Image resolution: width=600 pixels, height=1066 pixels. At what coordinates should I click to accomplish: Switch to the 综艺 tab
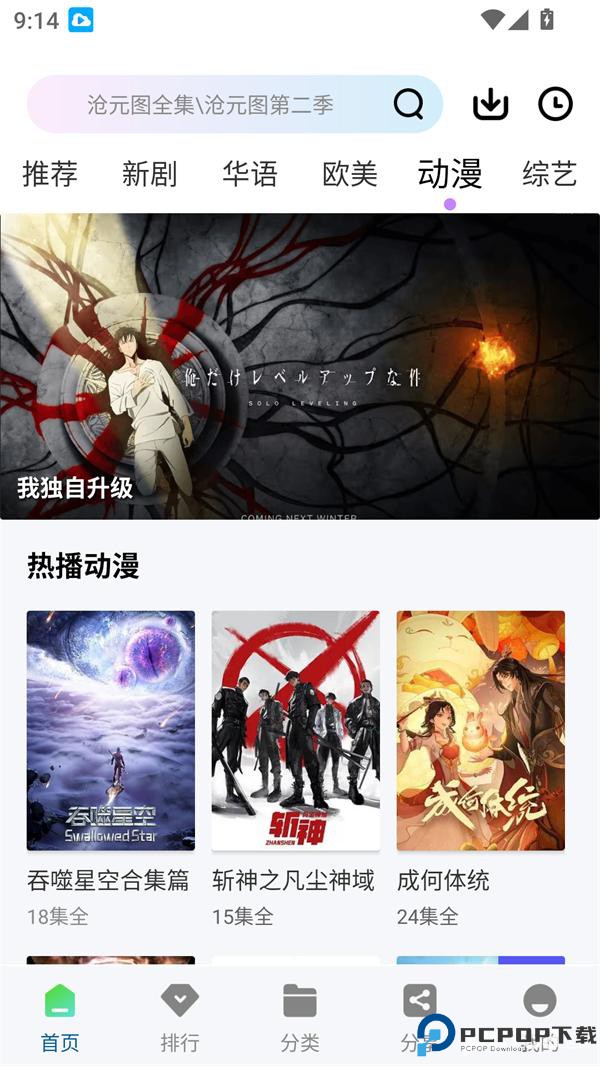(x=549, y=174)
